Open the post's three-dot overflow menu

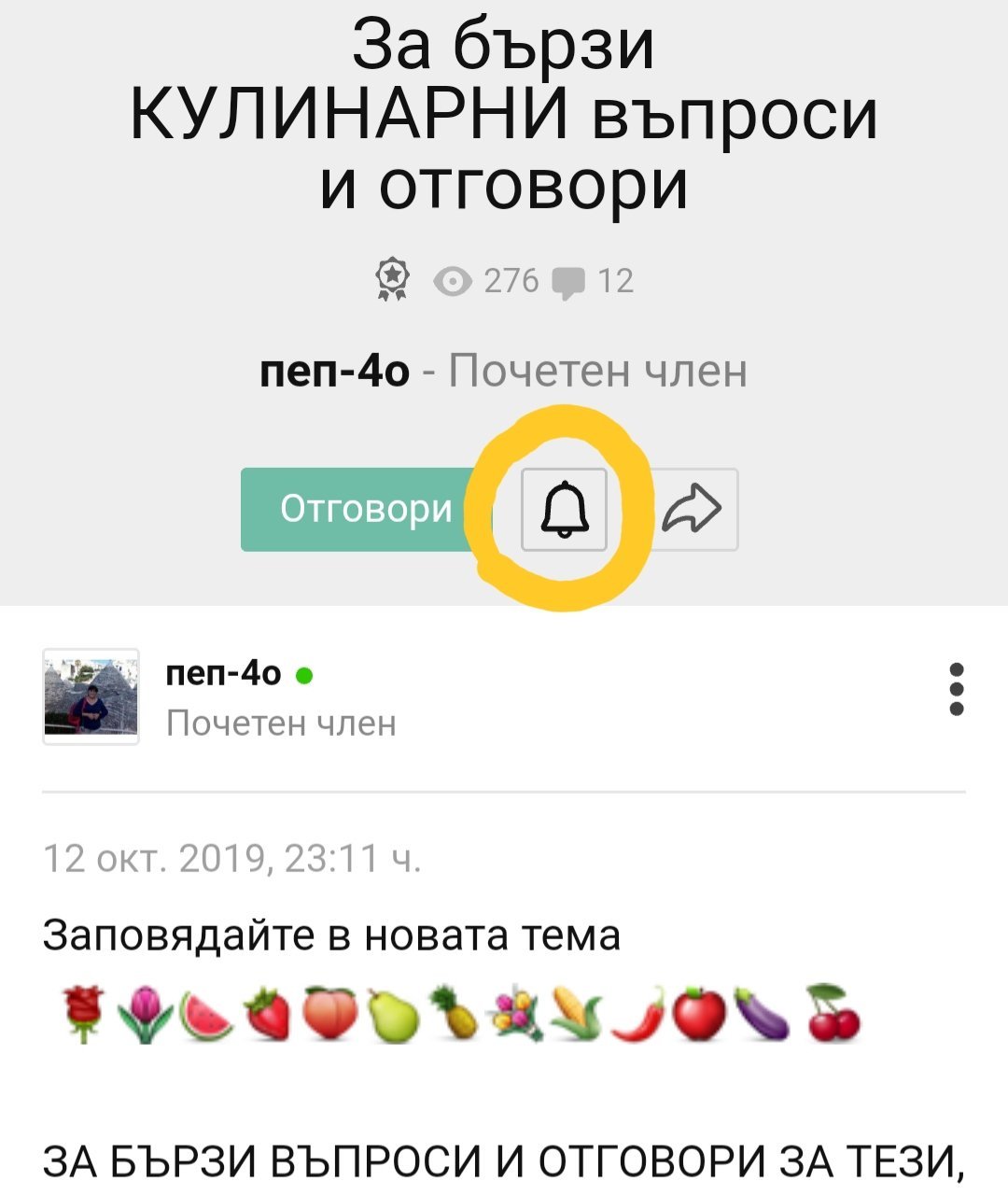click(955, 689)
